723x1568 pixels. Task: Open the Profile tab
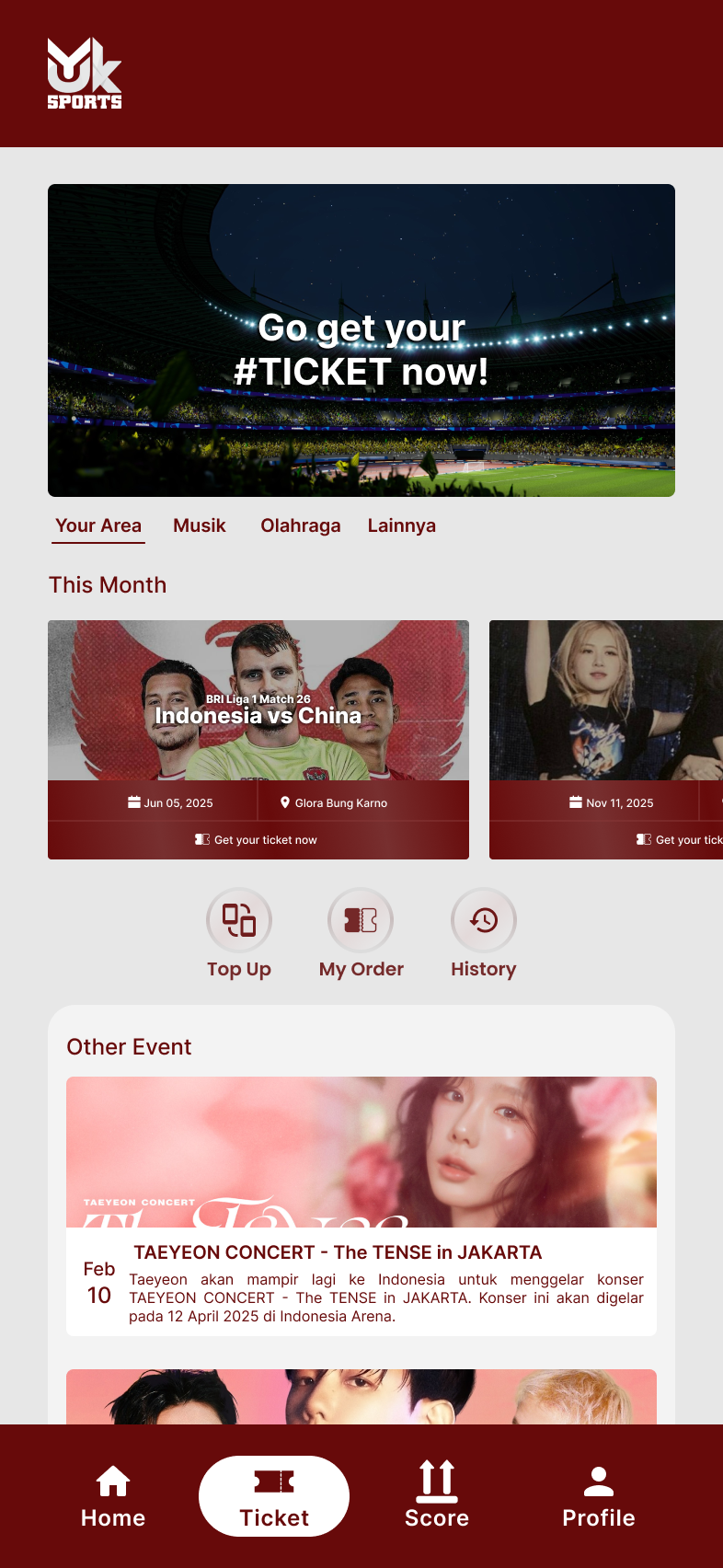point(599,1496)
